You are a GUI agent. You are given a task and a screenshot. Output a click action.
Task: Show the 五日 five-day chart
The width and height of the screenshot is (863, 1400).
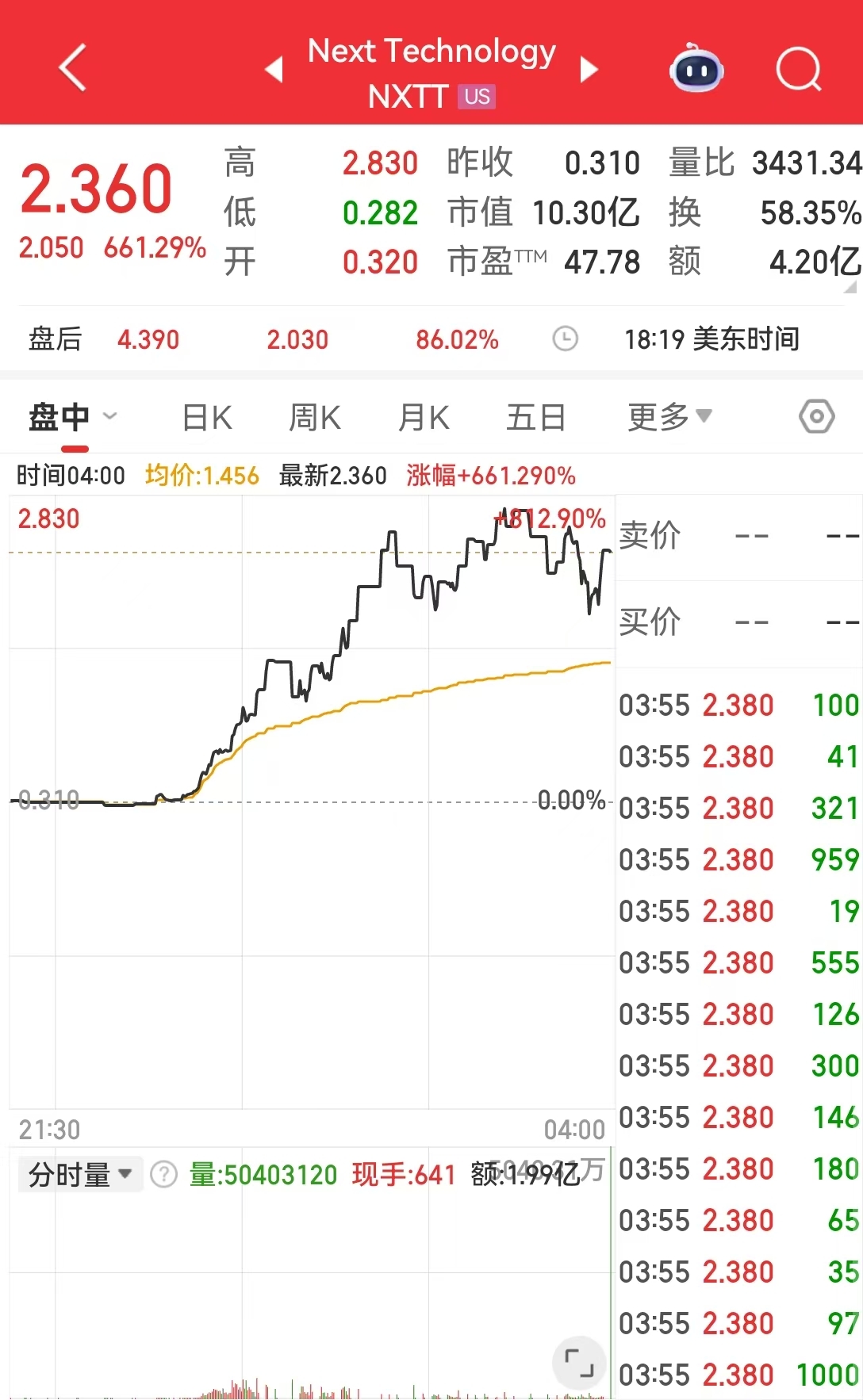[x=535, y=417]
